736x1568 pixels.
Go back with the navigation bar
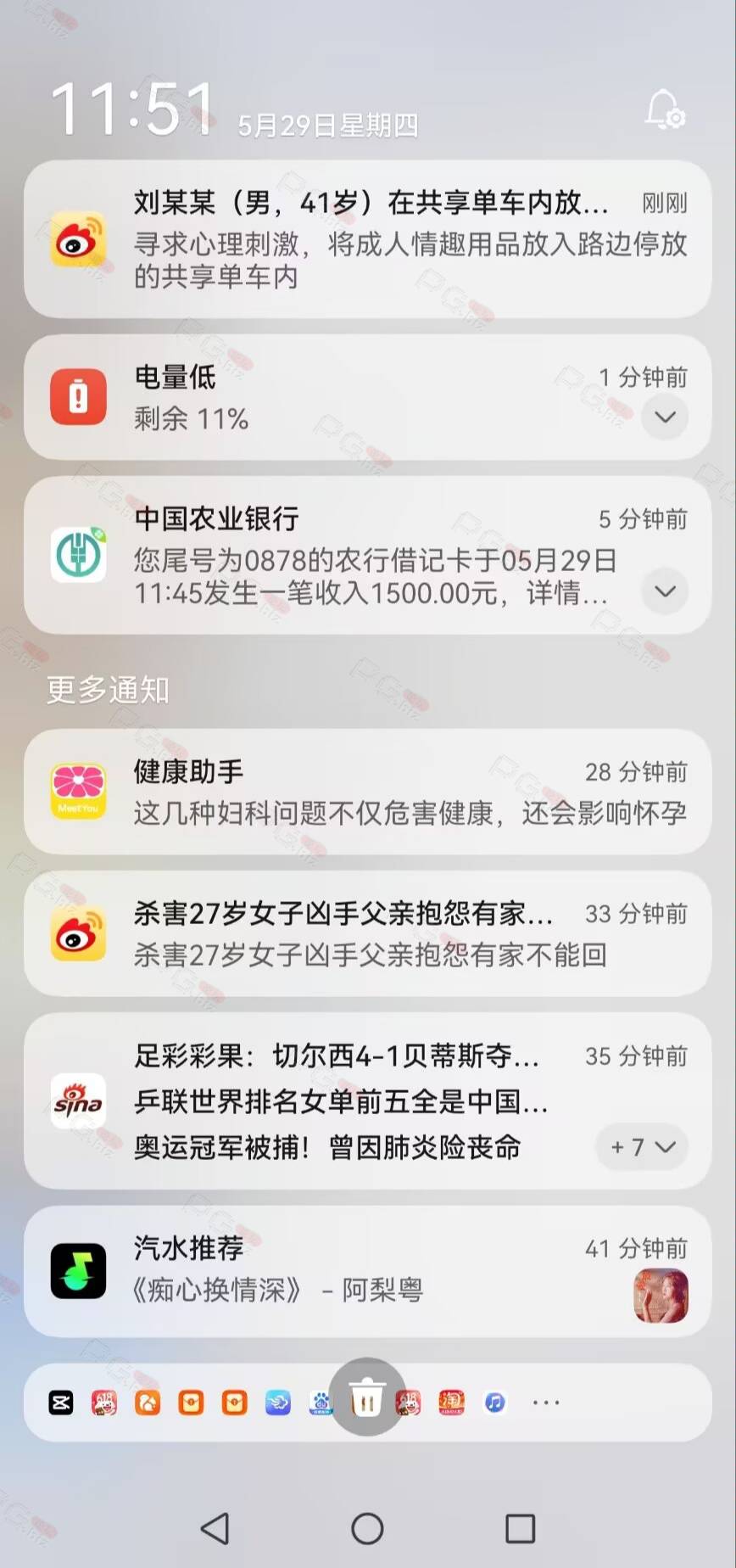point(215,1528)
